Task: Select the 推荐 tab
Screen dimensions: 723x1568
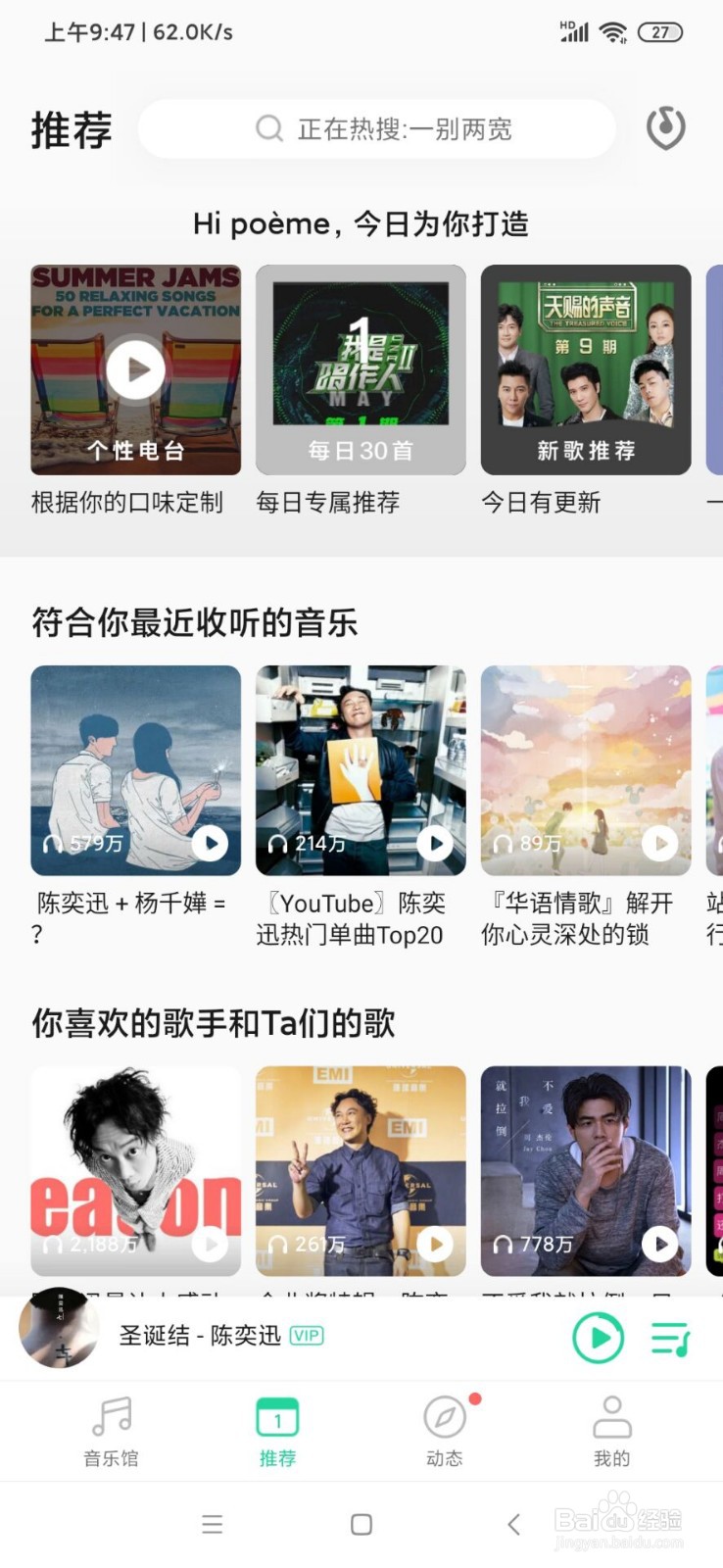Action: [277, 1432]
